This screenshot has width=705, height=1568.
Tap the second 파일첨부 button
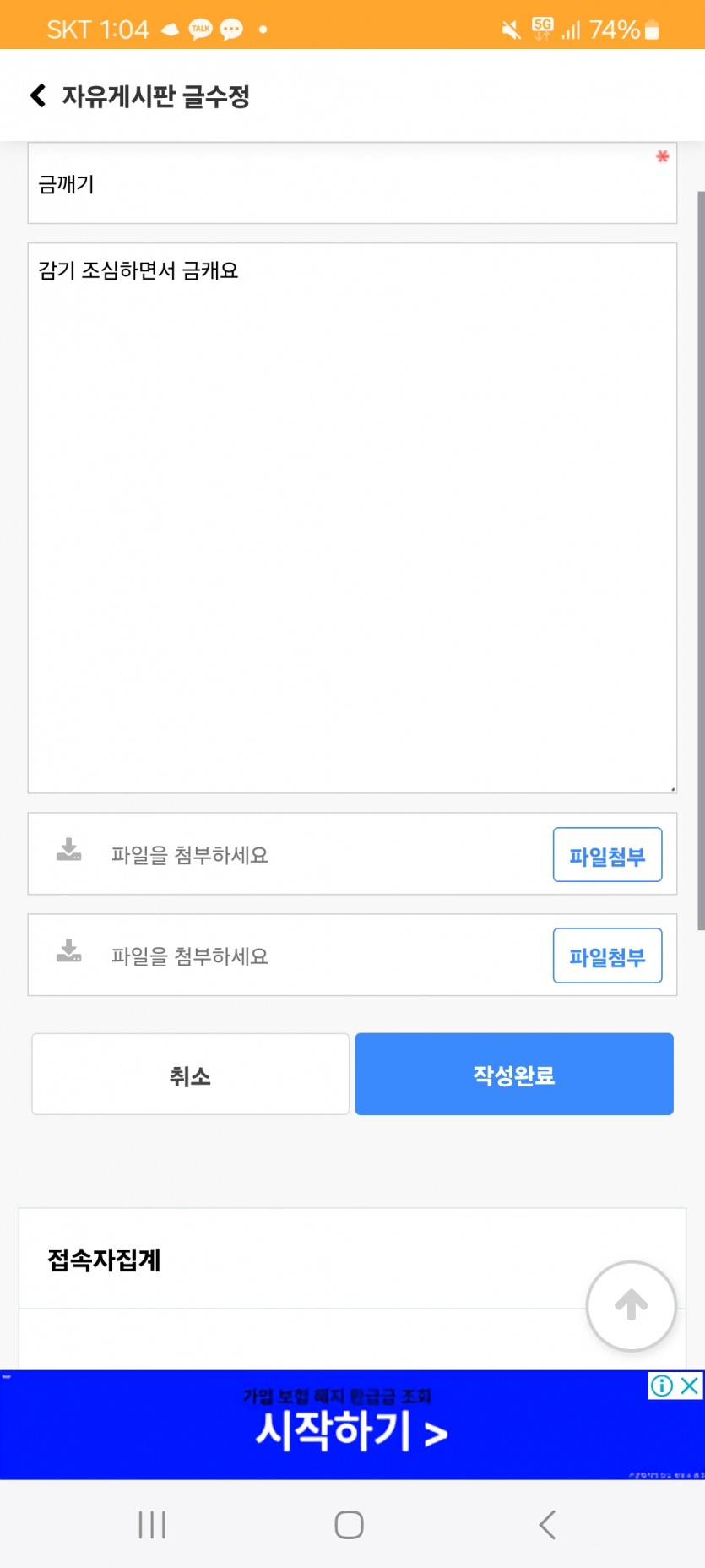click(x=607, y=955)
